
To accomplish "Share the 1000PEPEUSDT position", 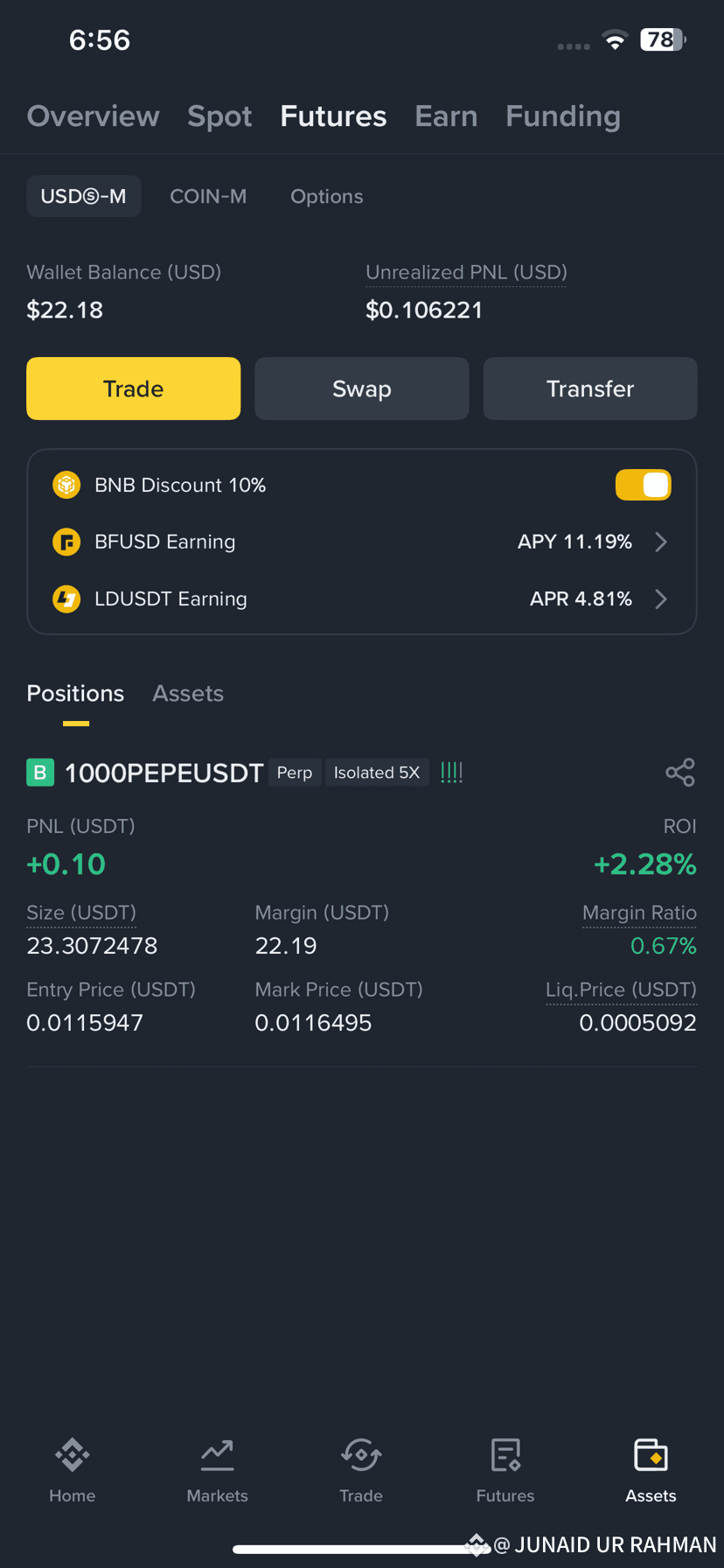I will click(x=679, y=773).
